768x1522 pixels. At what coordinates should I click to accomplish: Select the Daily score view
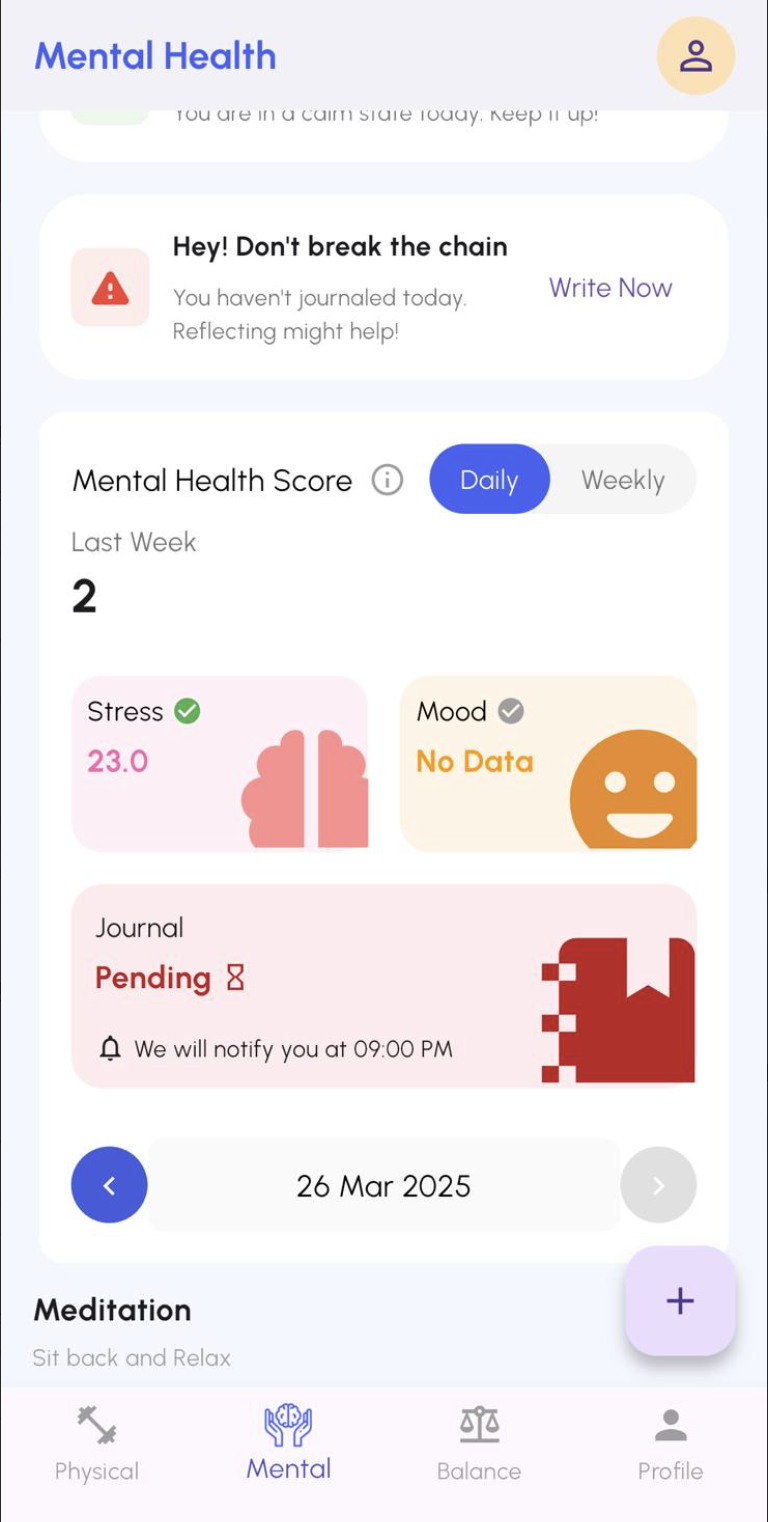coord(489,480)
